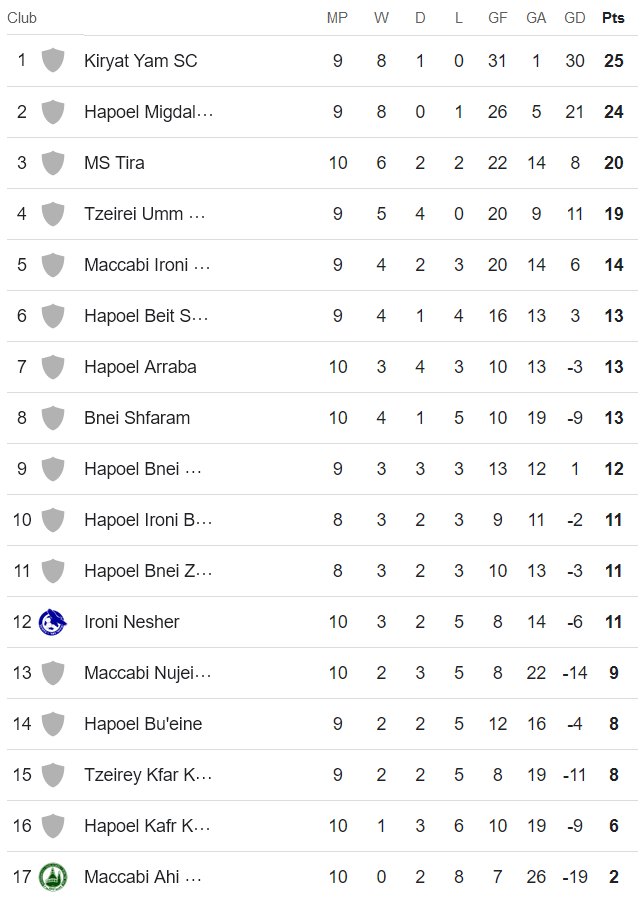Open the Ironi Nesher club row
The height and width of the screenshot is (910, 638).
click(x=132, y=622)
